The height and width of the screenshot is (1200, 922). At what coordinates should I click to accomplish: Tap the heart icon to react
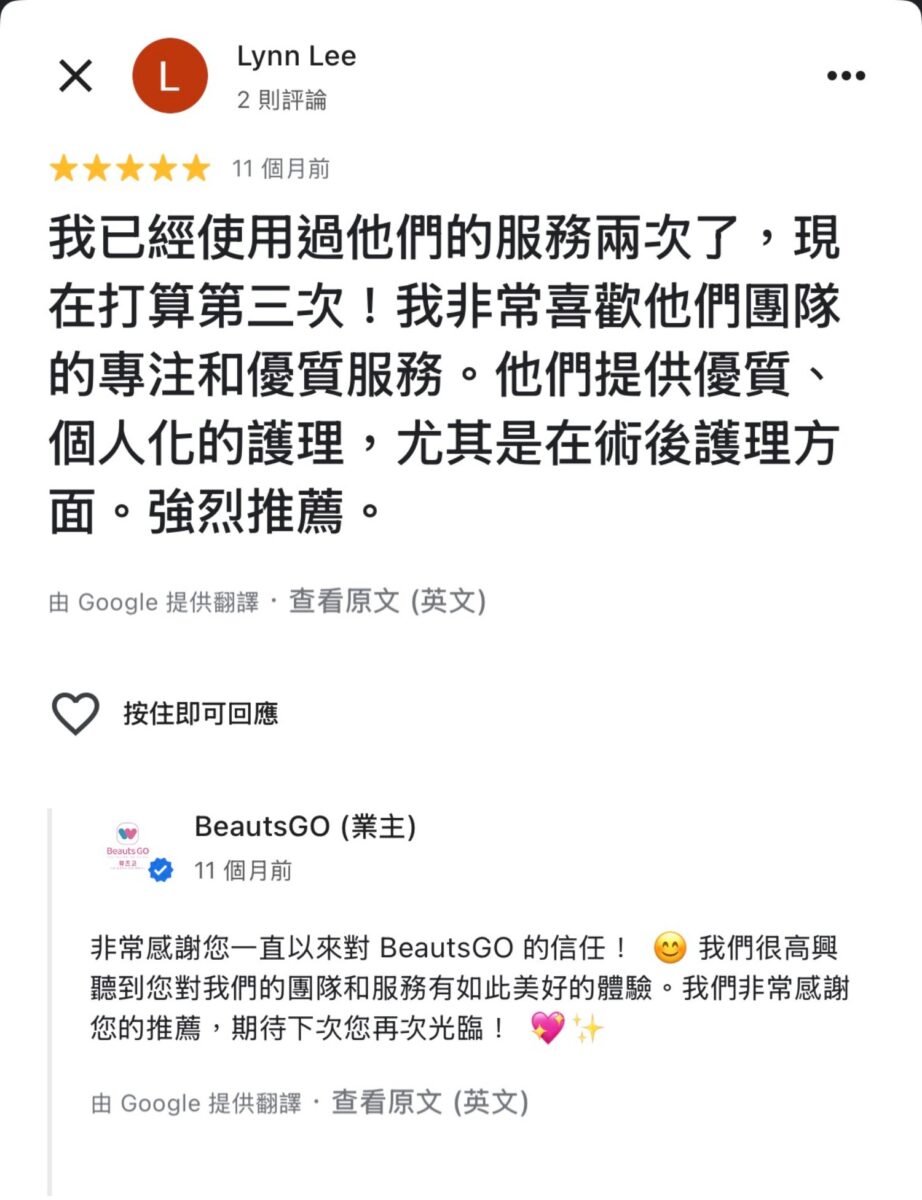[76, 714]
